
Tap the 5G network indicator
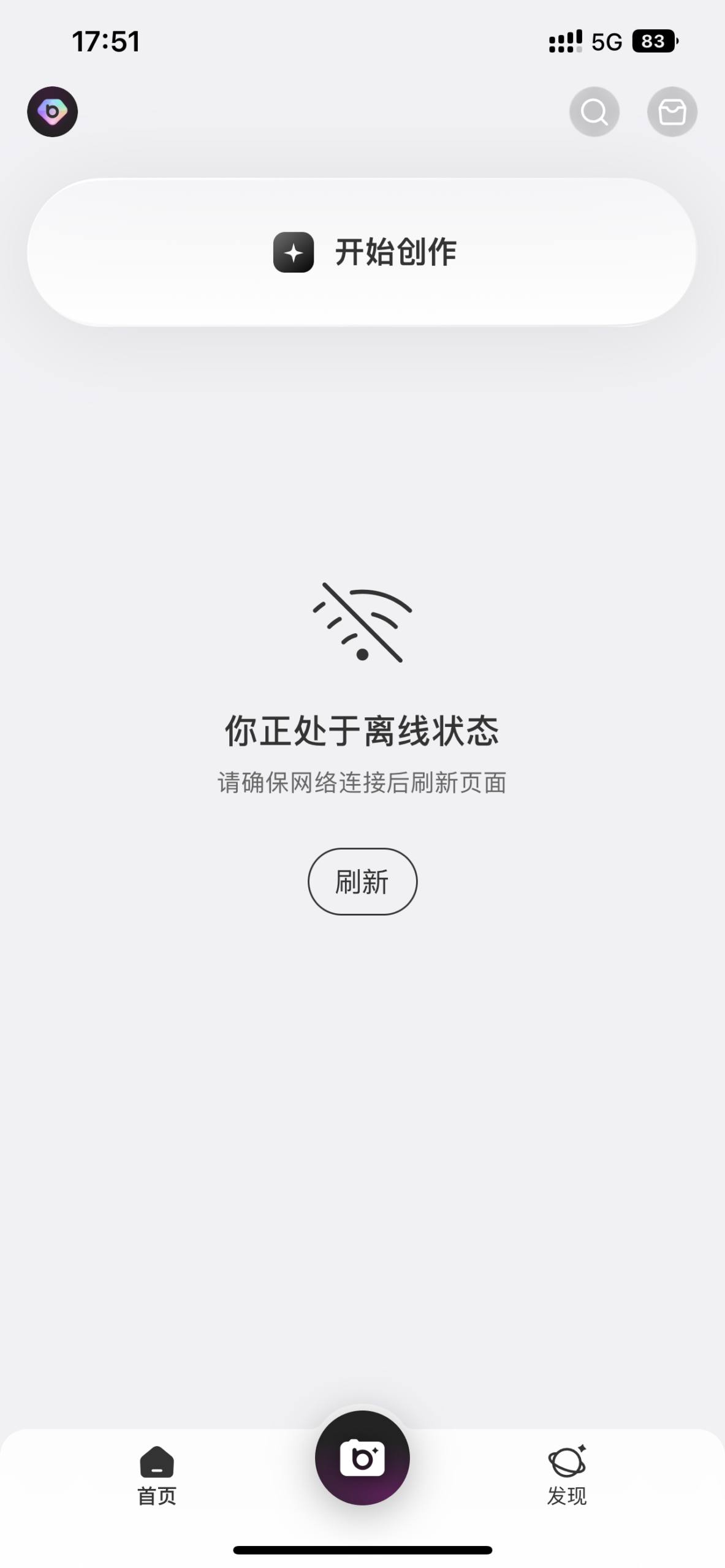[x=605, y=40]
